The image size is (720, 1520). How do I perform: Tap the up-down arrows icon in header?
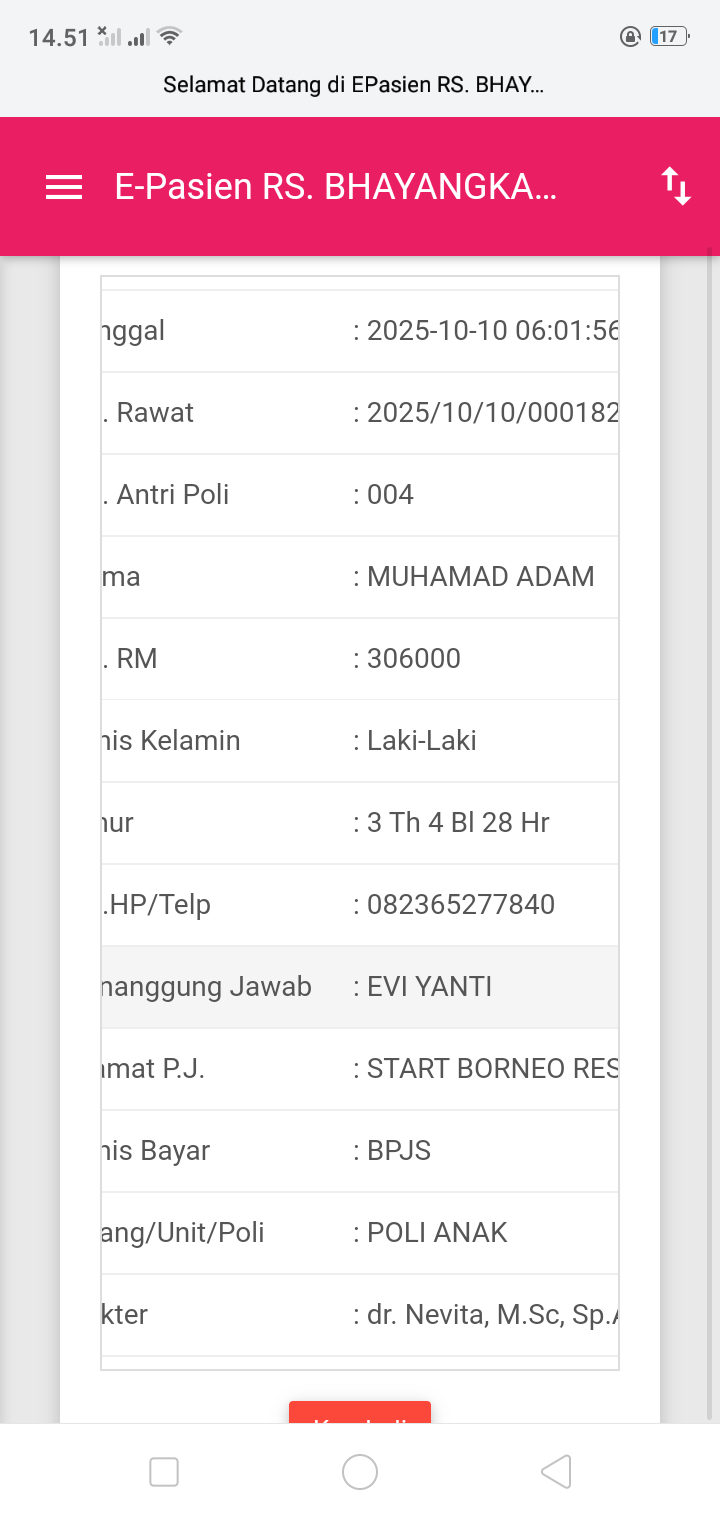pos(676,187)
